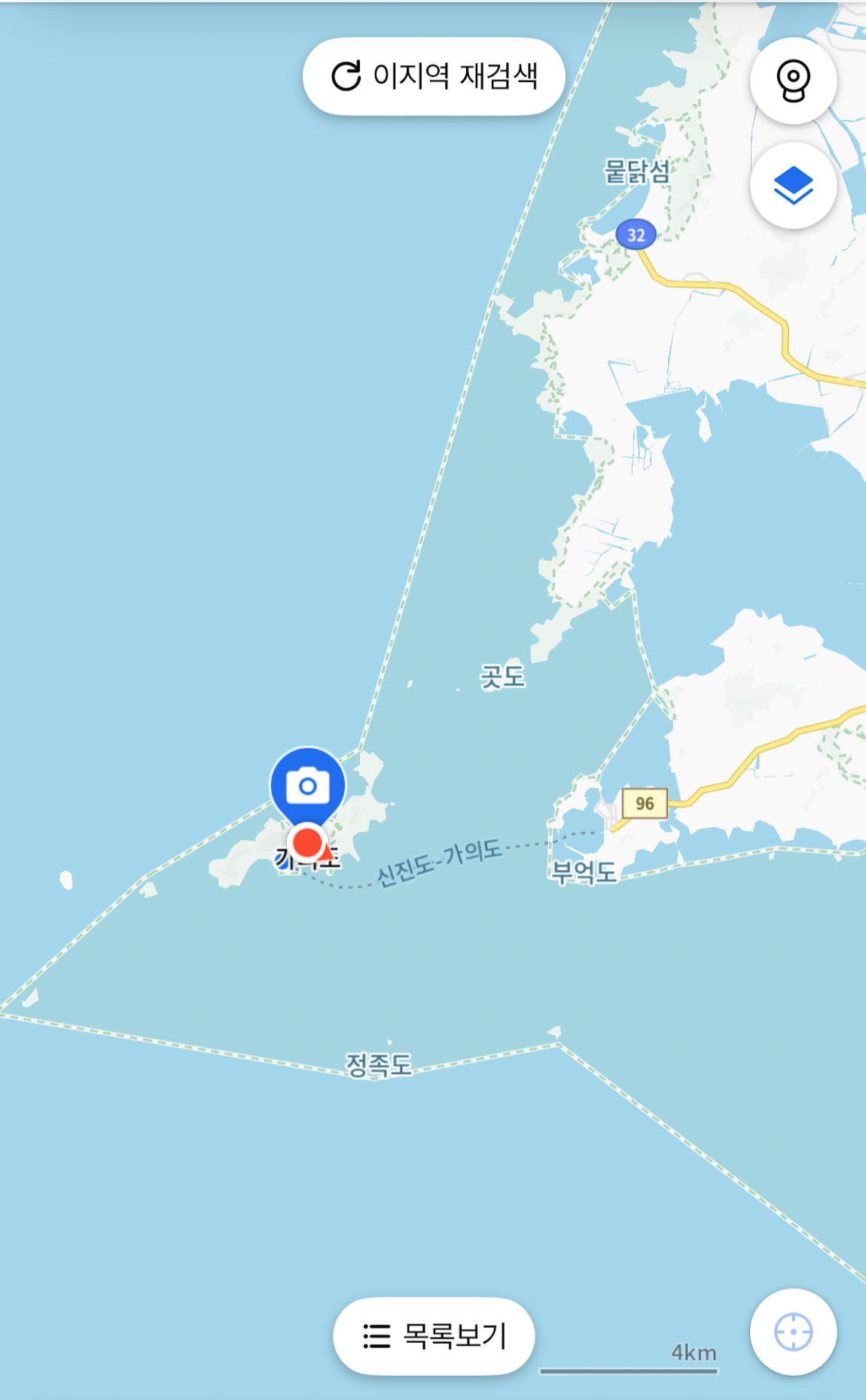Open the map layers selector
Viewport: 866px width, 1400px height.
[793, 185]
